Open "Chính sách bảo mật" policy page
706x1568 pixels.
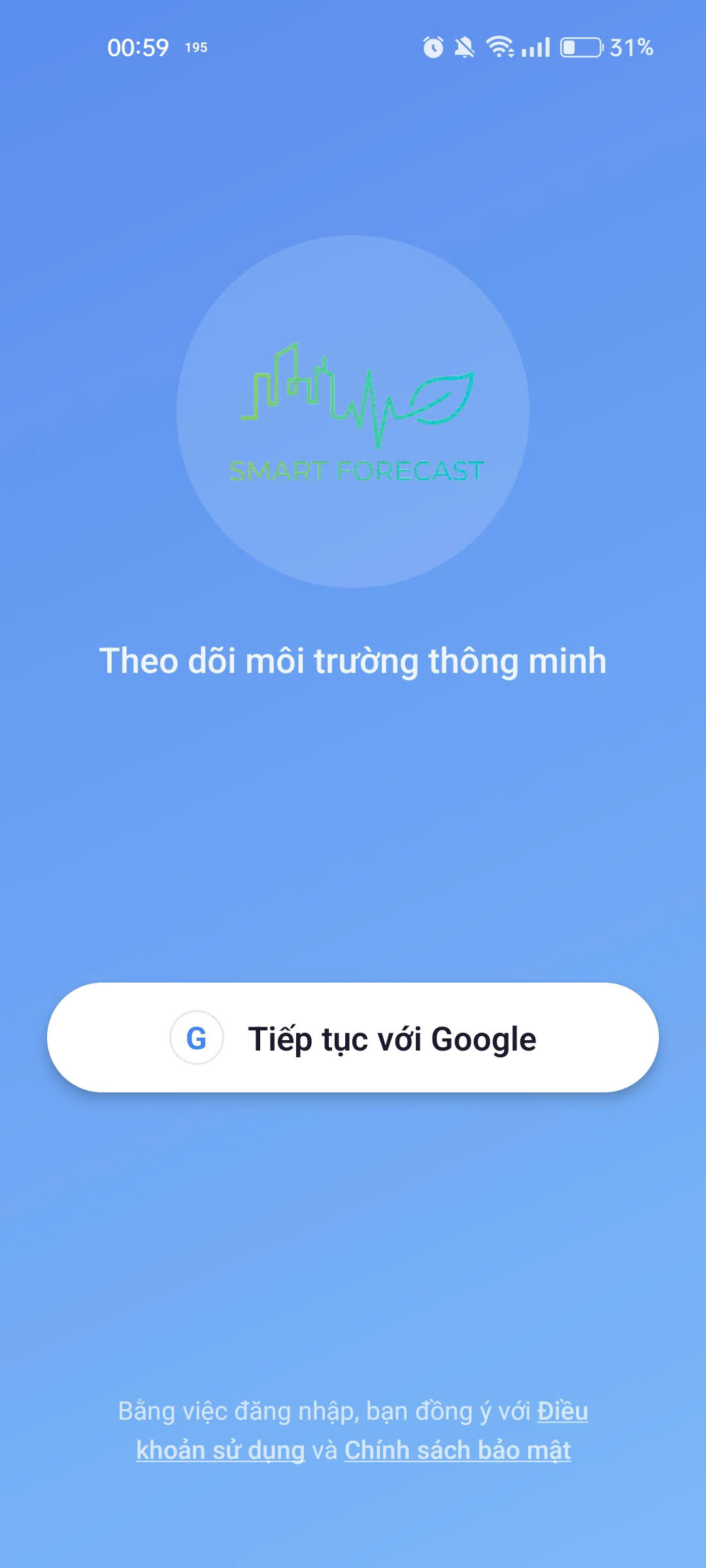tap(458, 1449)
